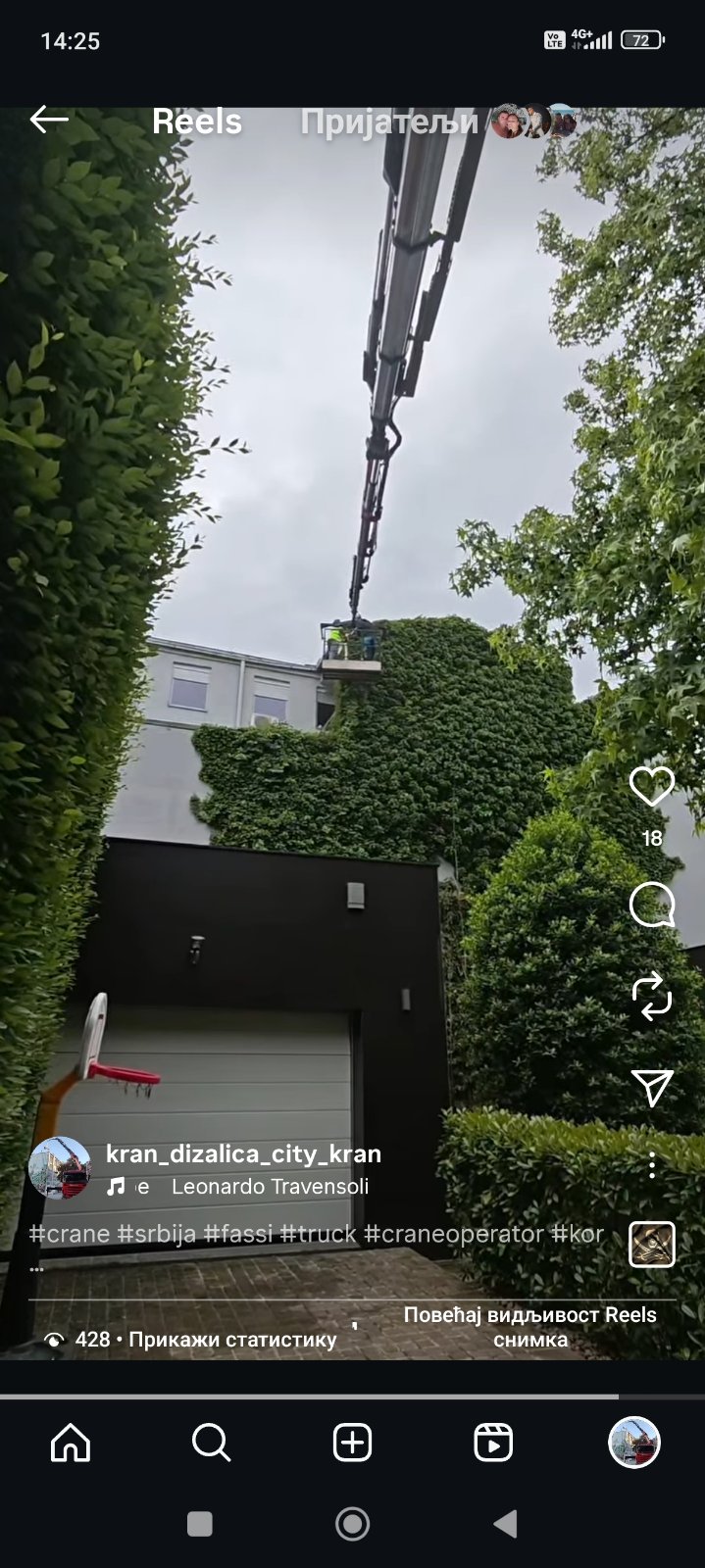Switch to the Пријатељи tab
Viewport: 705px width, 1568px height.
389,122
